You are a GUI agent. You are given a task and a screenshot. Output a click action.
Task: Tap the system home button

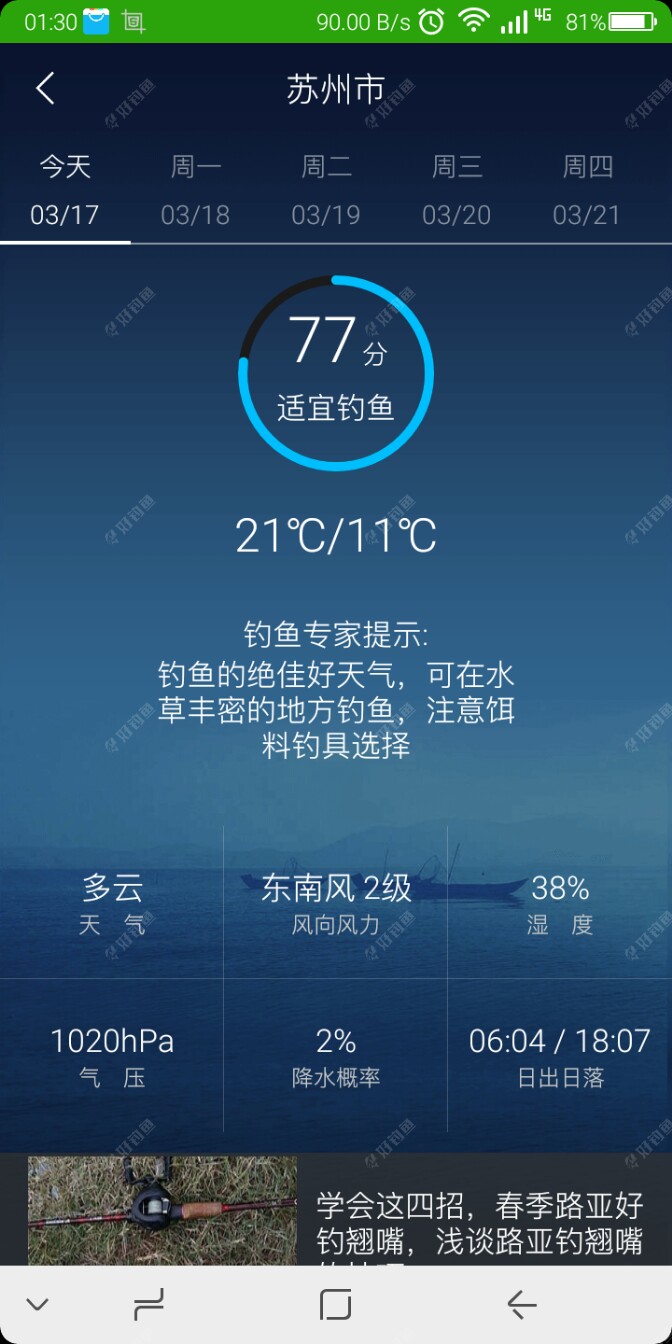click(335, 1304)
